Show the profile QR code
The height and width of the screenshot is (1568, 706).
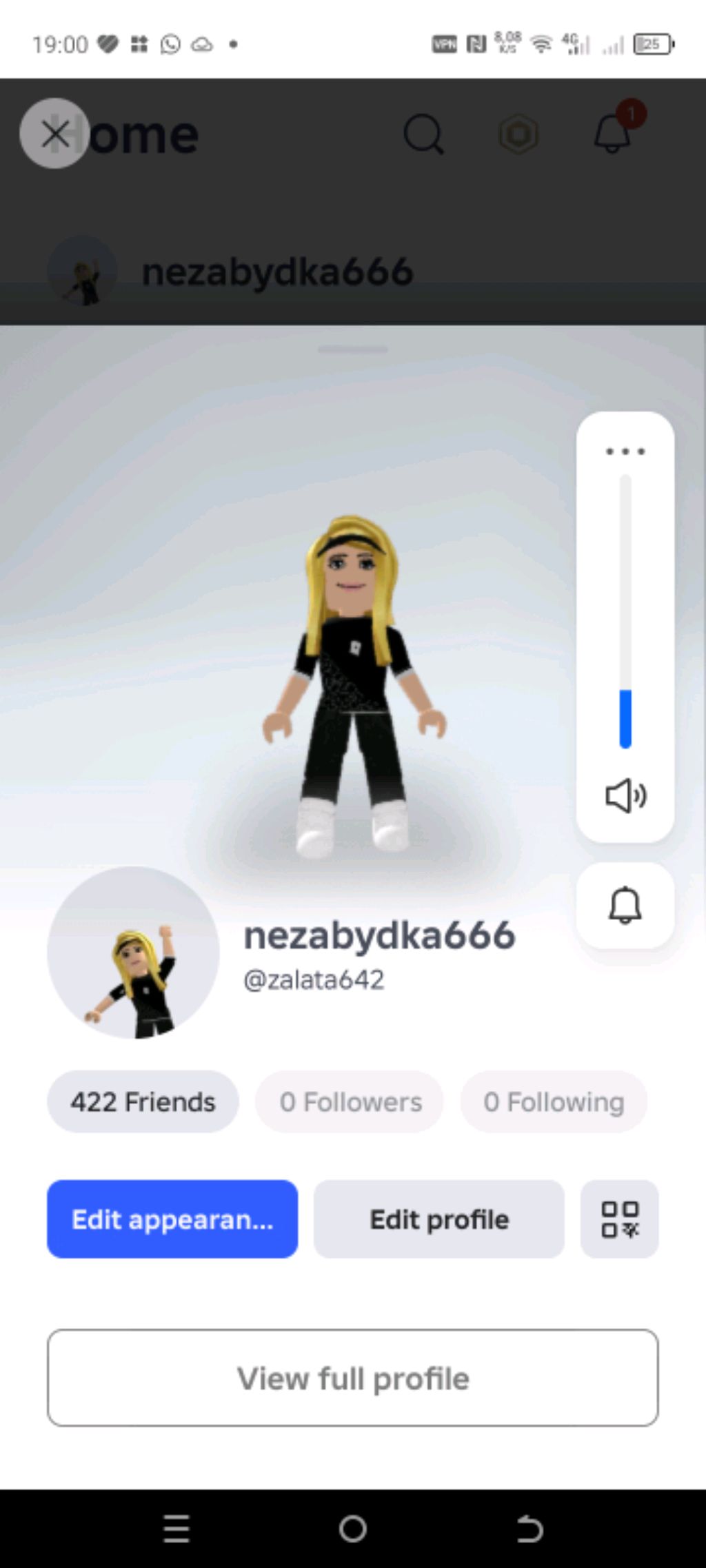coord(619,1219)
